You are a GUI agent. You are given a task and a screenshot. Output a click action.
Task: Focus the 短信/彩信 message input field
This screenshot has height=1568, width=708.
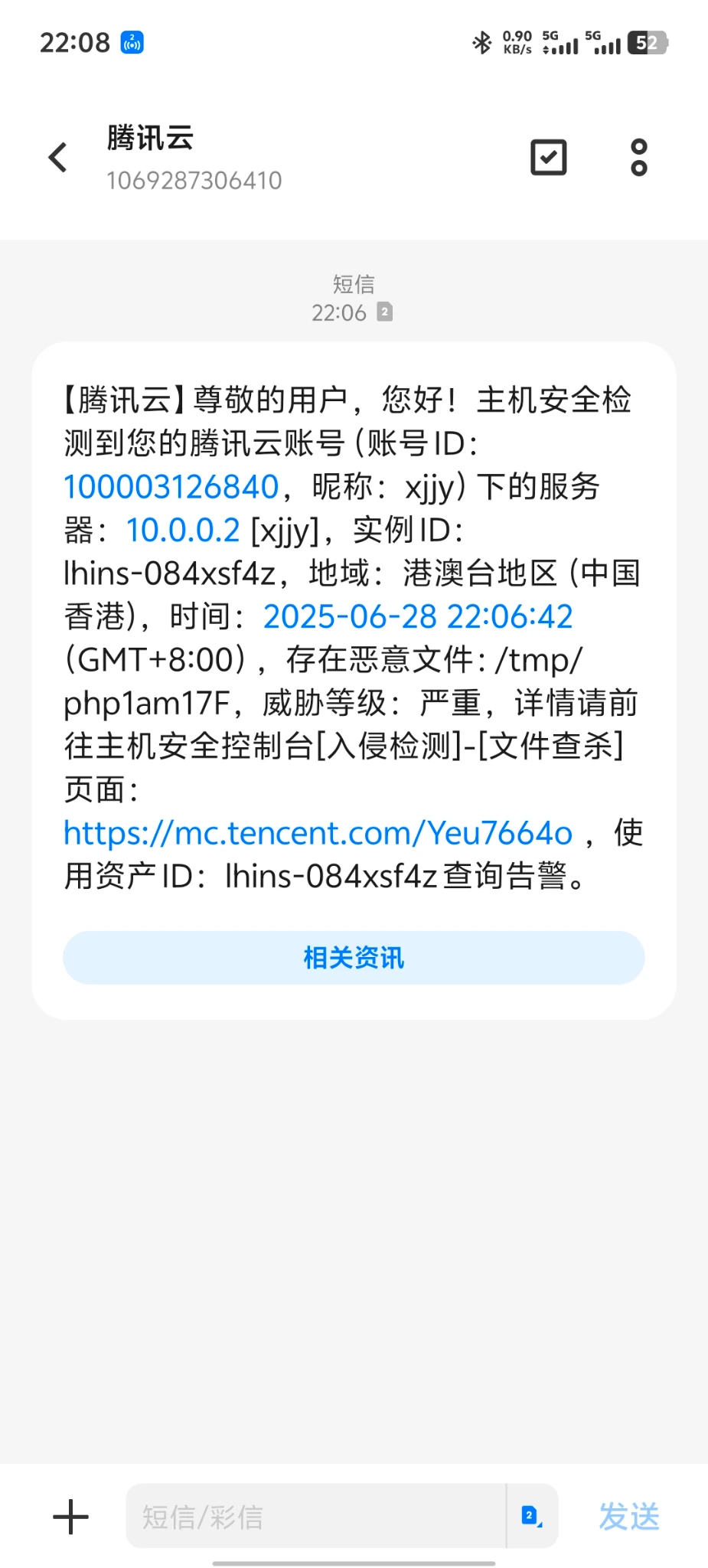click(315, 1517)
